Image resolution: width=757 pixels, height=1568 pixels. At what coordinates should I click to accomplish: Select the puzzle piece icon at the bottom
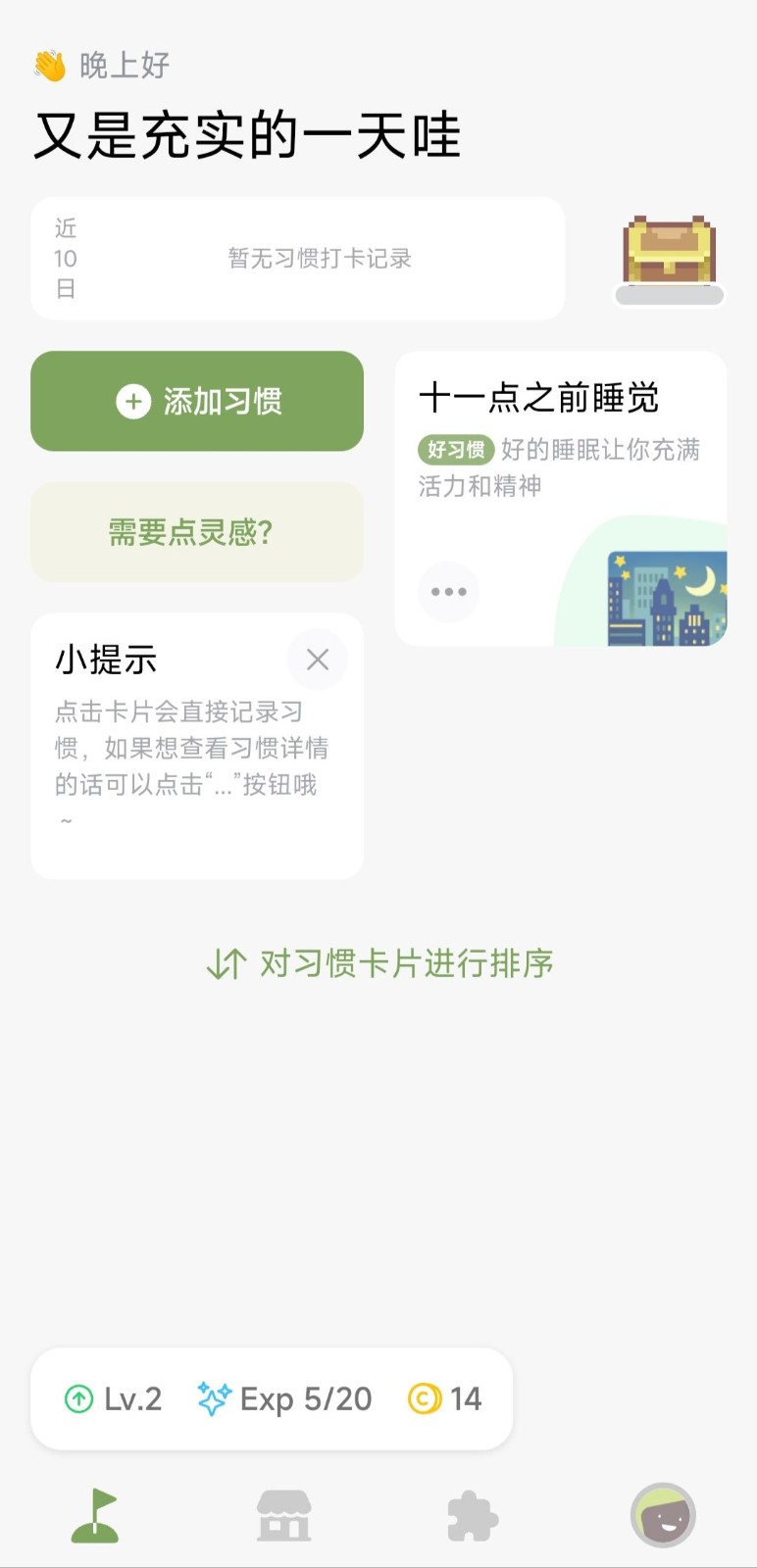[473, 1514]
